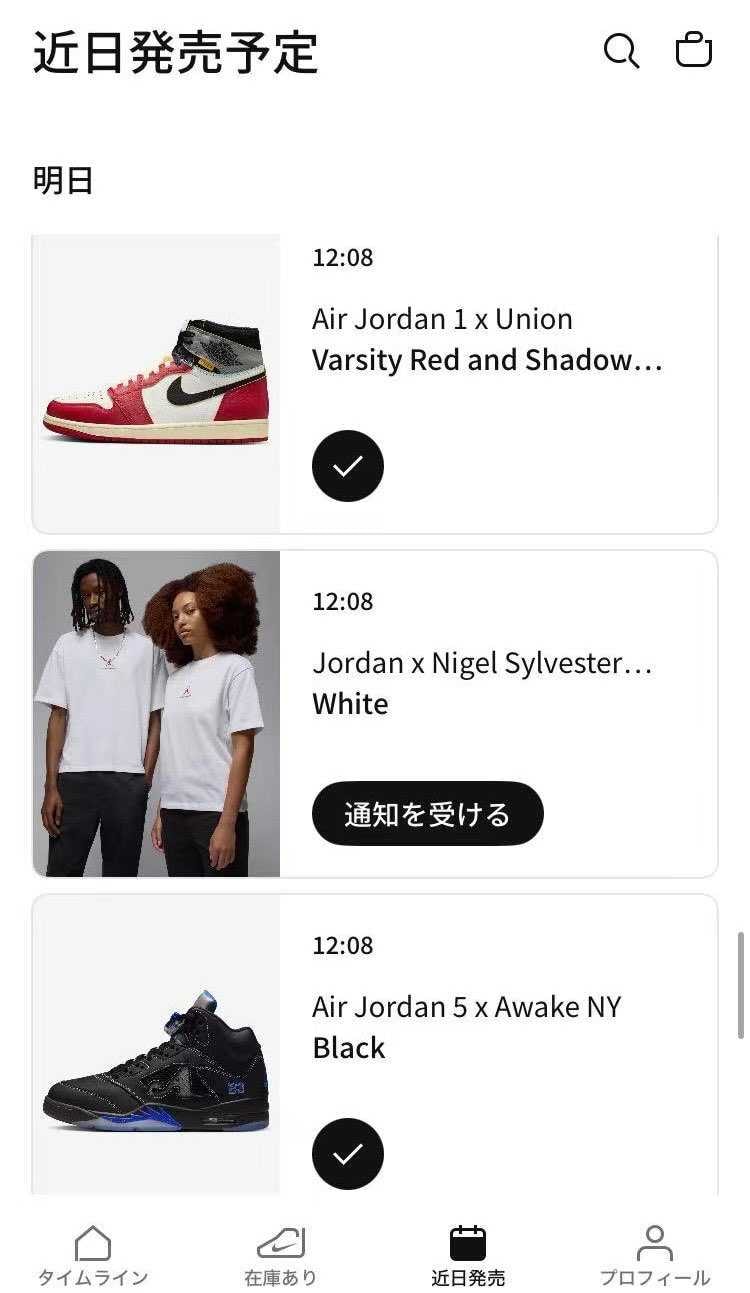Open the search icon
750x1293 pixels.
point(621,51)
